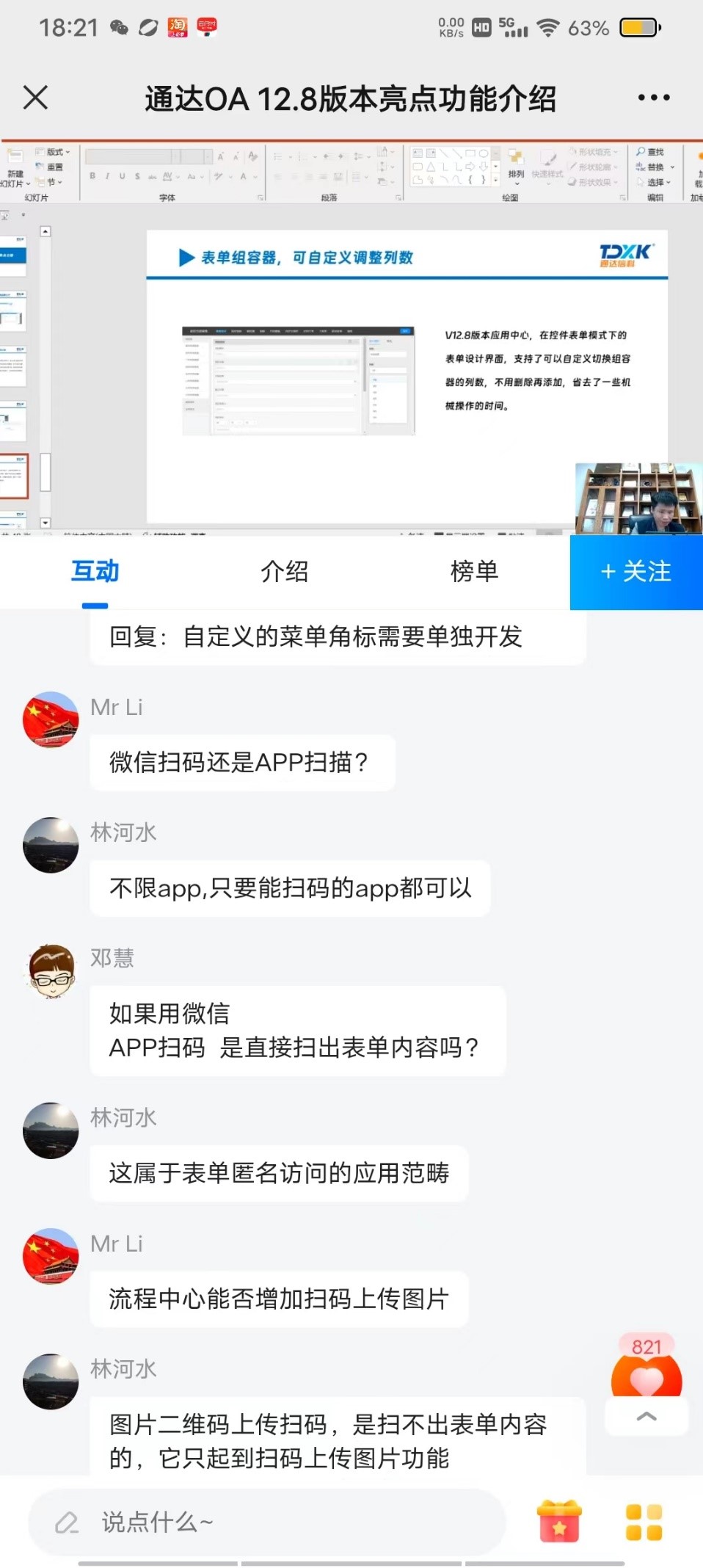Switch to the 榜单 tab
703x1568 pixels.
(x=474, y=571)
